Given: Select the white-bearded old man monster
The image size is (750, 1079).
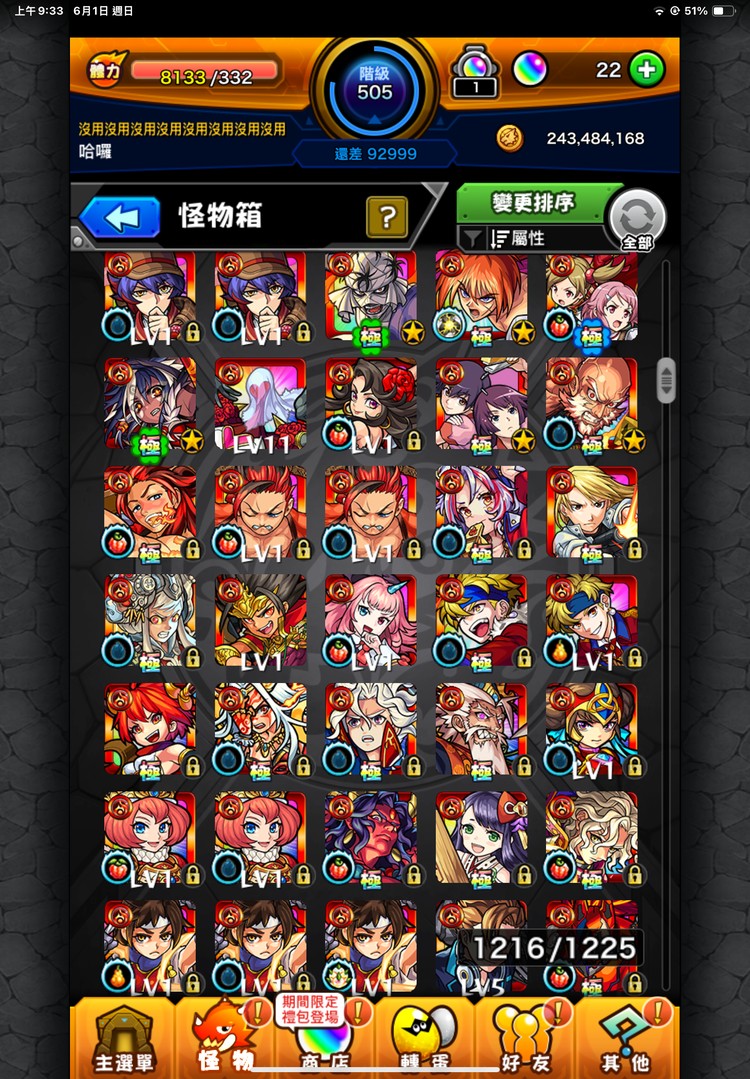Looking at the screenshot, I should click(481, 730).
